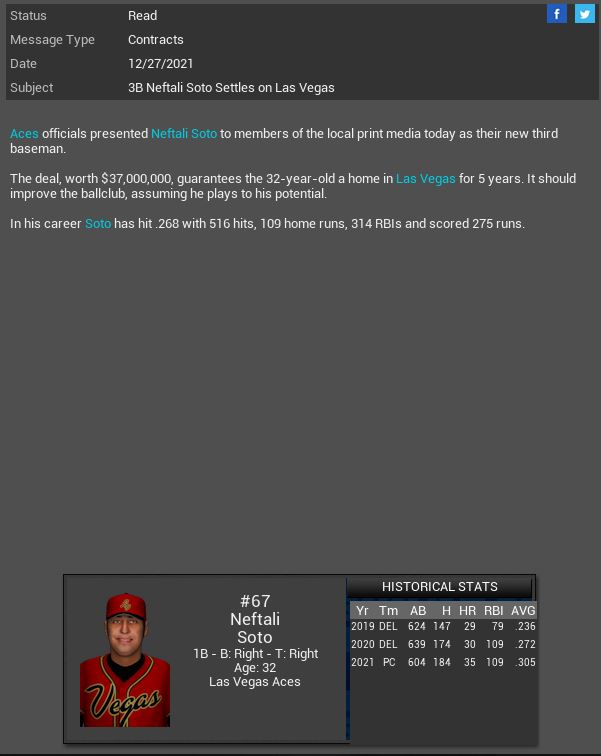Open the Las Vegas link

426,178
